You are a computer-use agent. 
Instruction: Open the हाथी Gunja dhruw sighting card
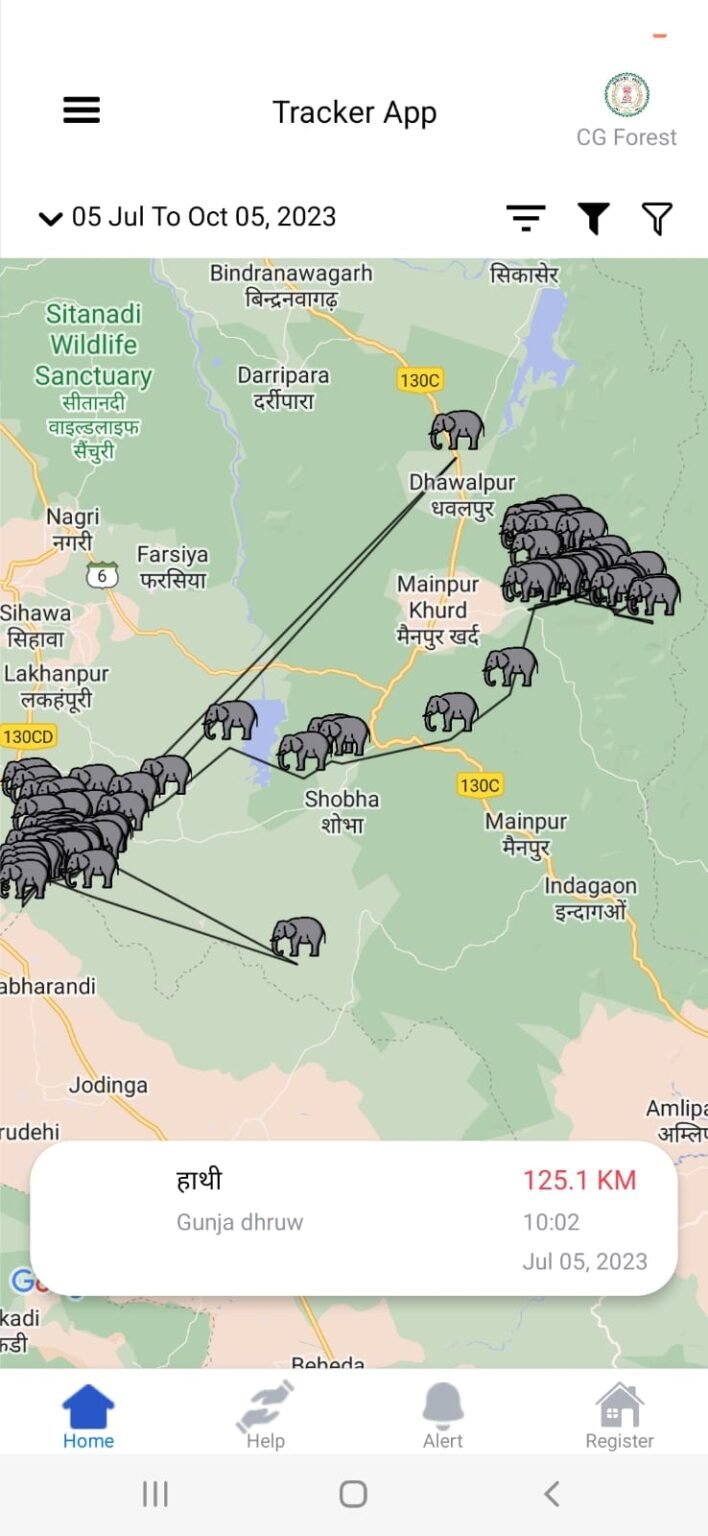pos(353,1219)
